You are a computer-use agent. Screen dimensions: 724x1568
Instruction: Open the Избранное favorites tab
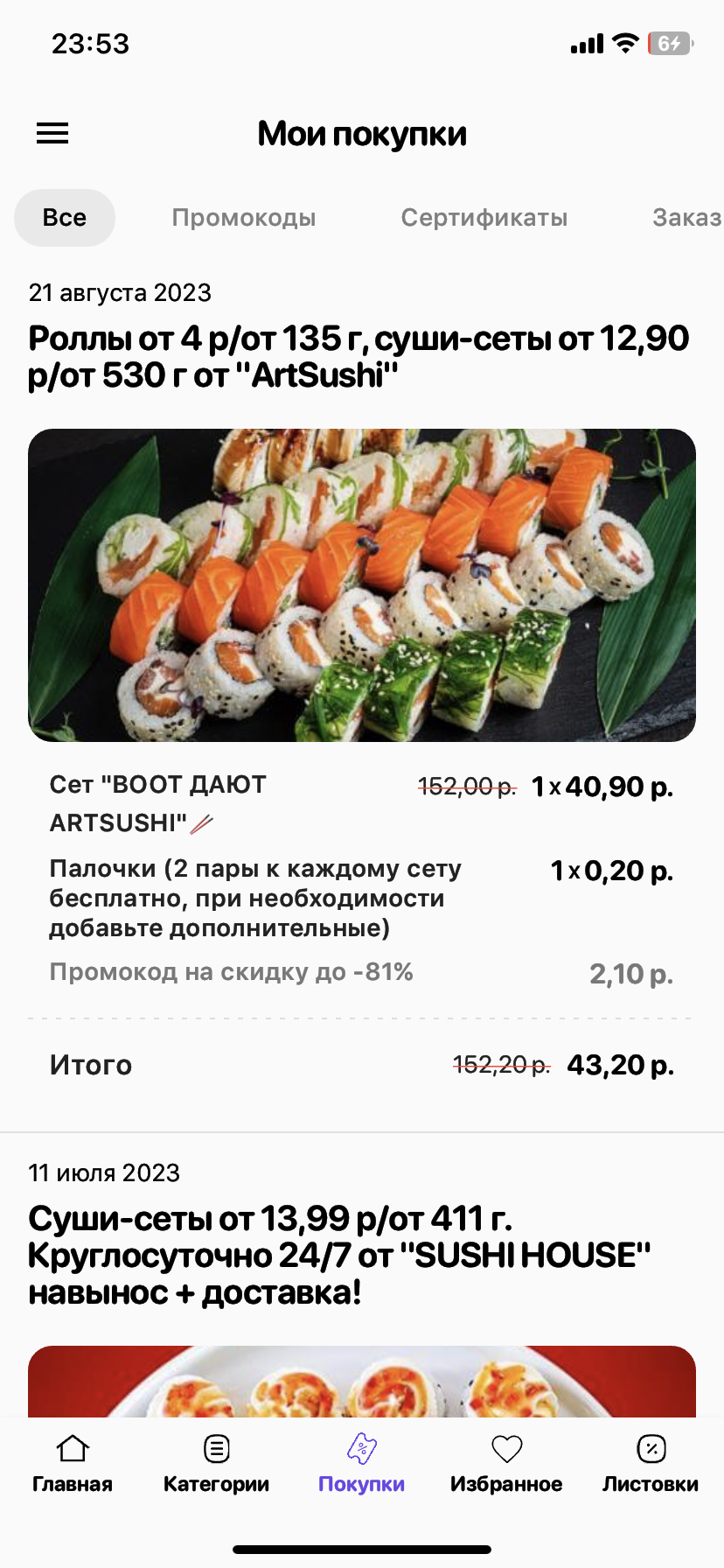click(x=506, y=1464)
